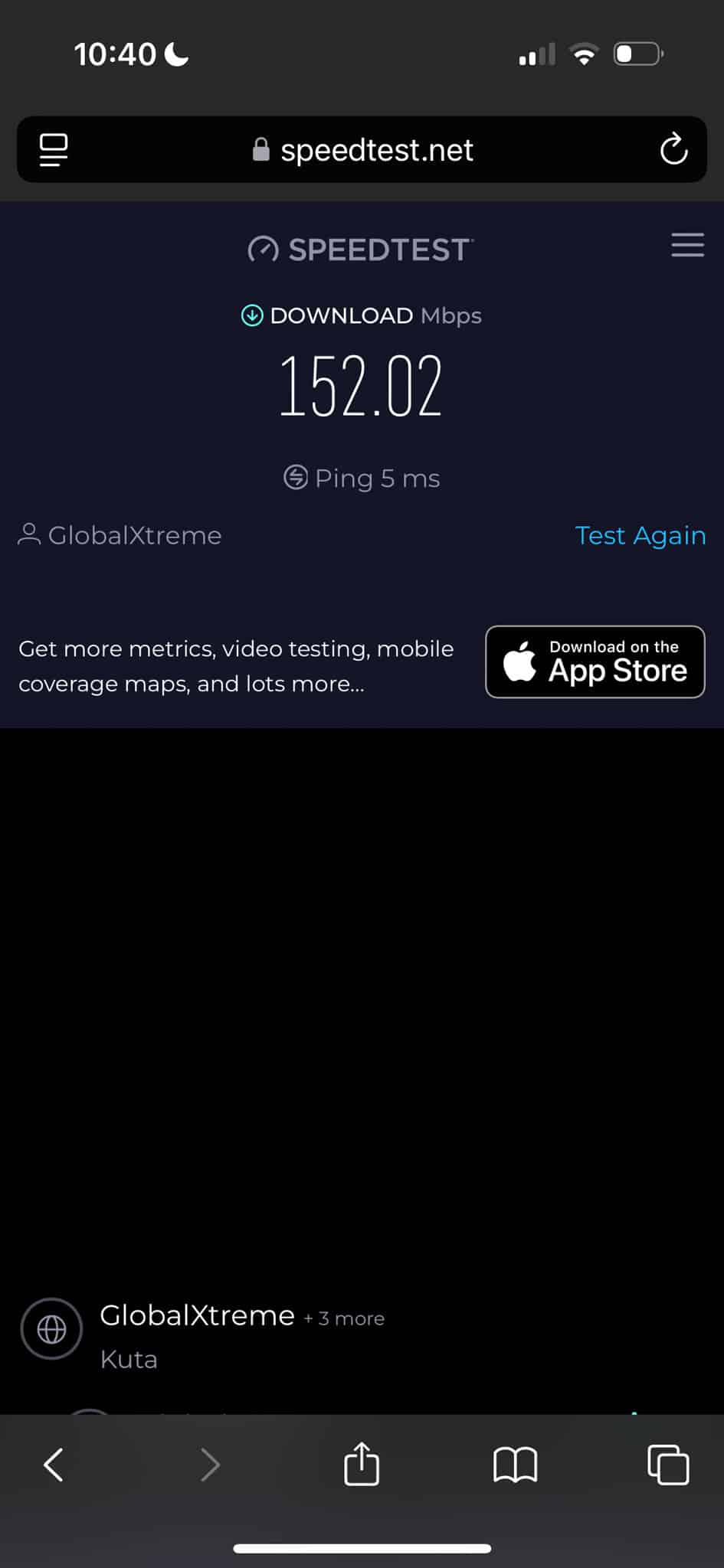The image size is (724, 1568).
Task: Download the app on the App Store
Action: pos(595,661)
